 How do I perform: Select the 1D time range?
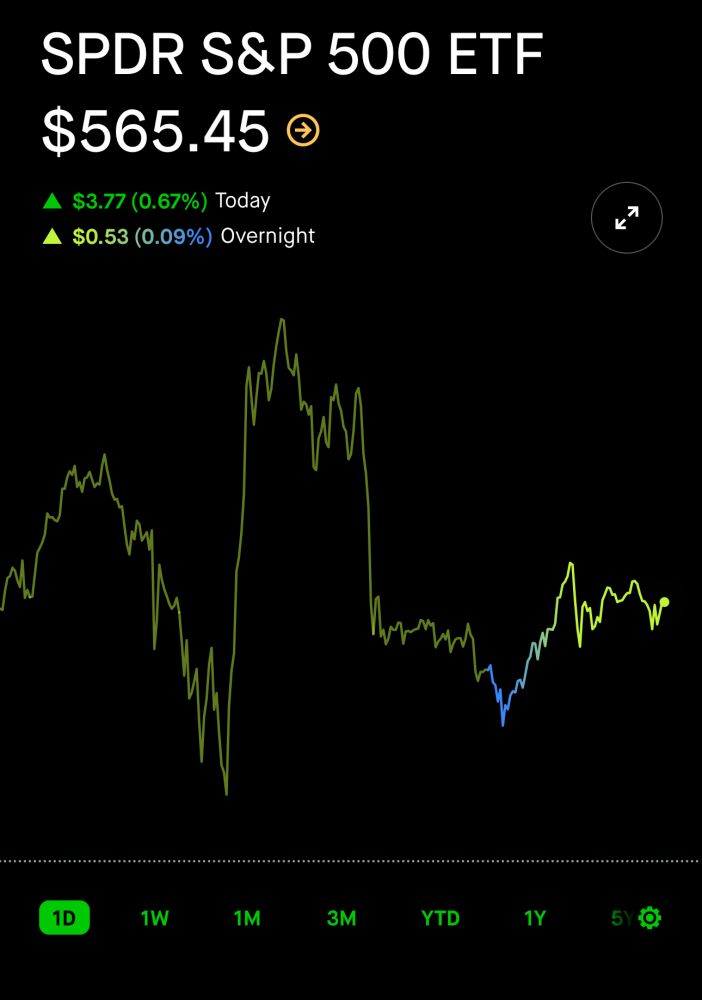[64, 918]
